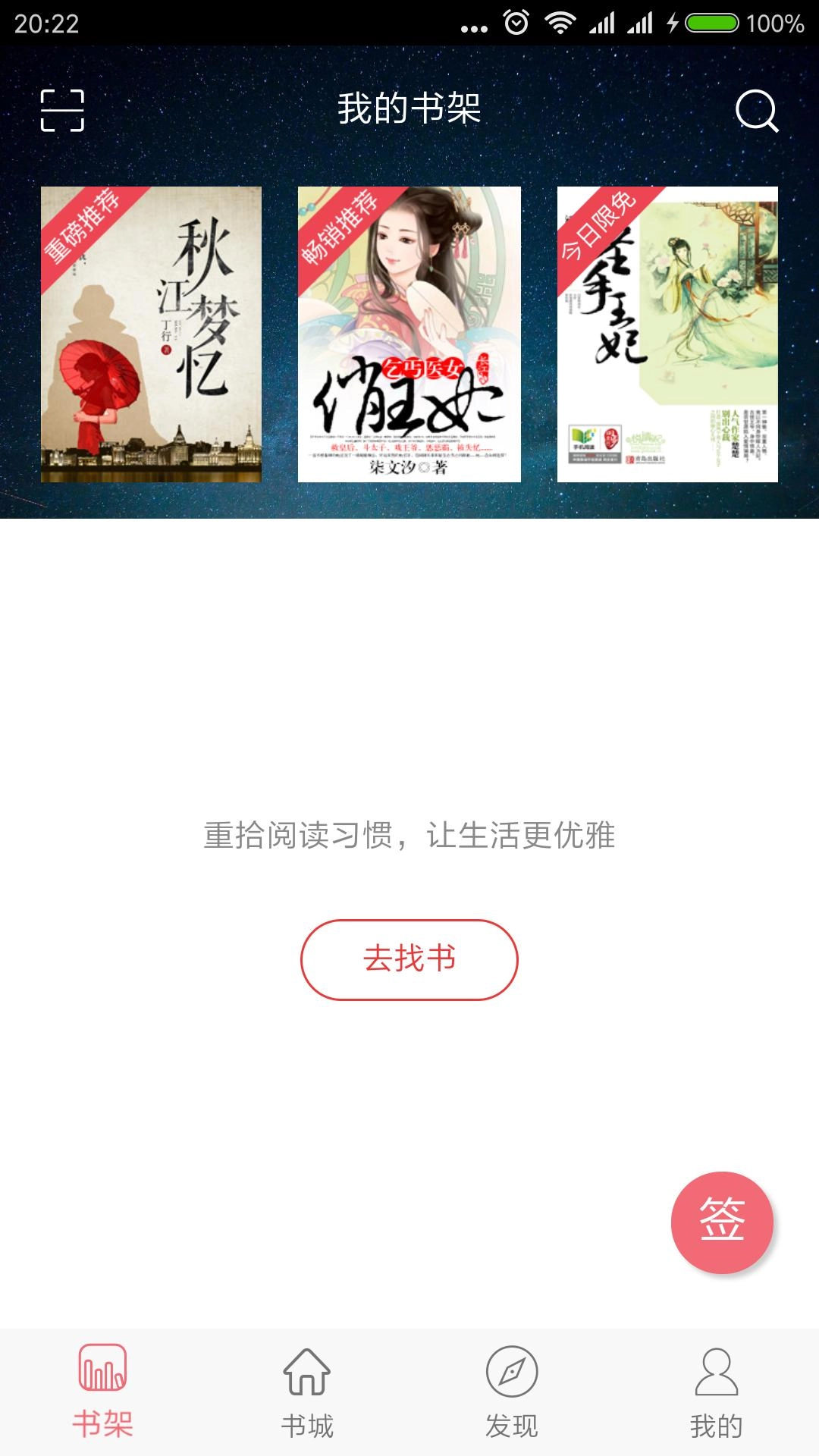This screenshot has width=819, height=1456.
Task: Open the search magnifier icon
Action: (x=756, y=111)
